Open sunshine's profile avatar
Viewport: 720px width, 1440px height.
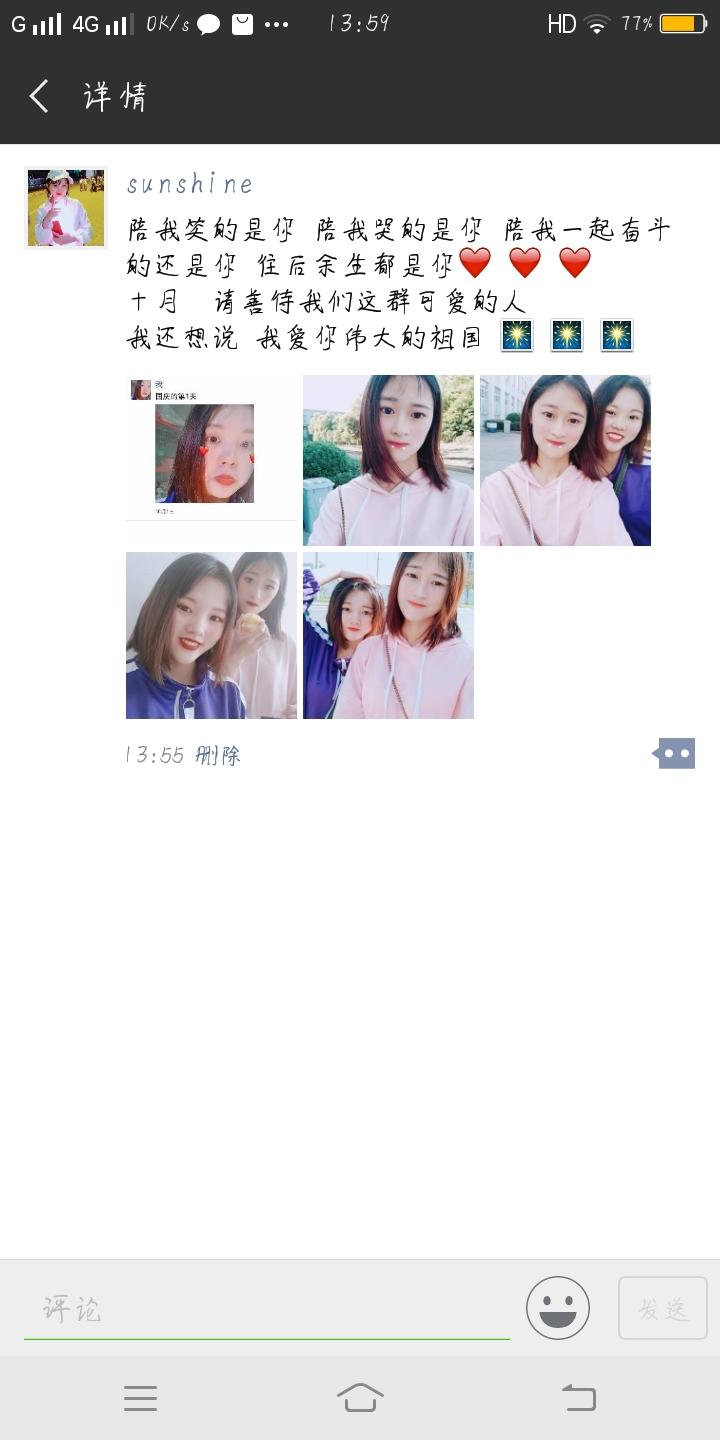coord(66,208)
